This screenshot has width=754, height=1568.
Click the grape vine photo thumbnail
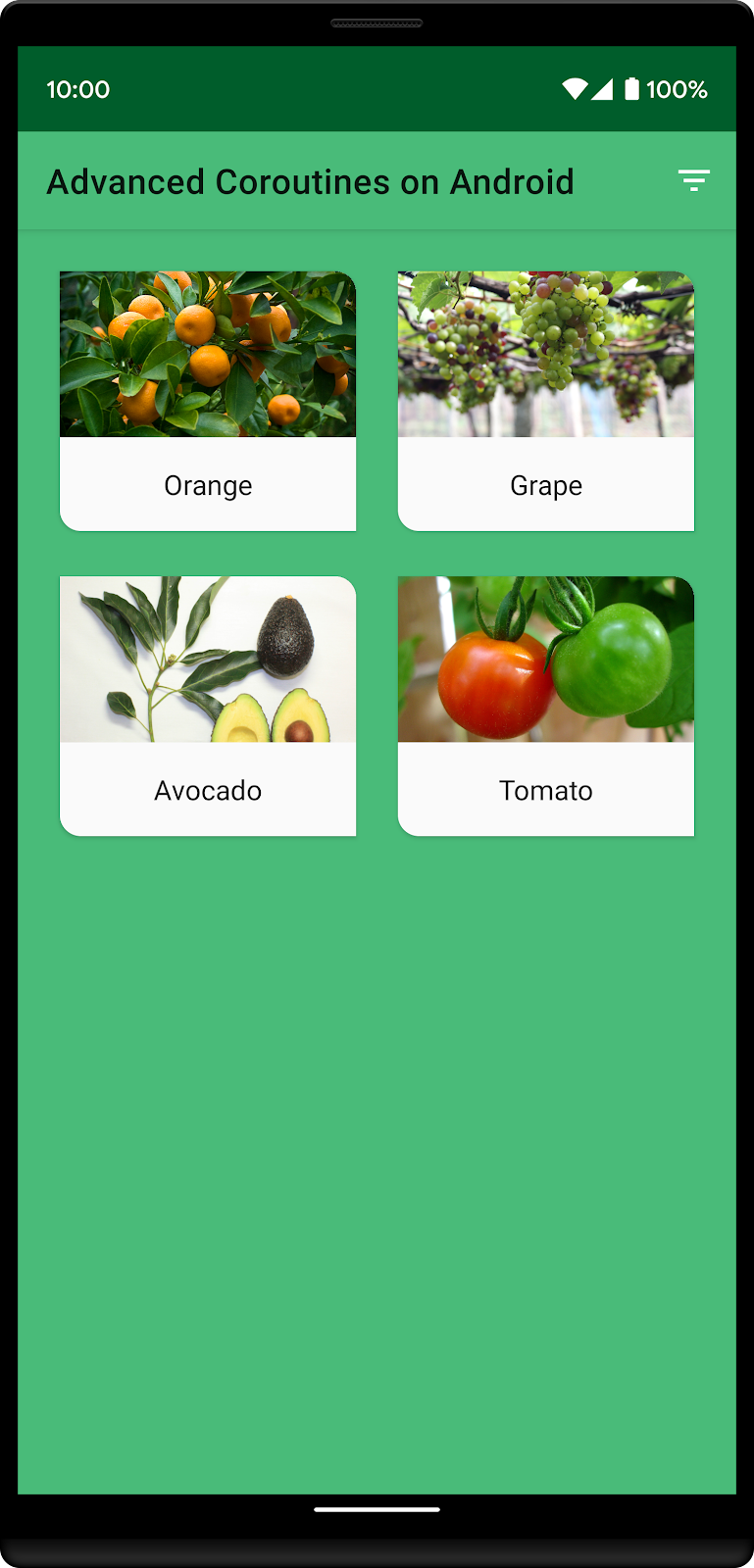[545, 354]
